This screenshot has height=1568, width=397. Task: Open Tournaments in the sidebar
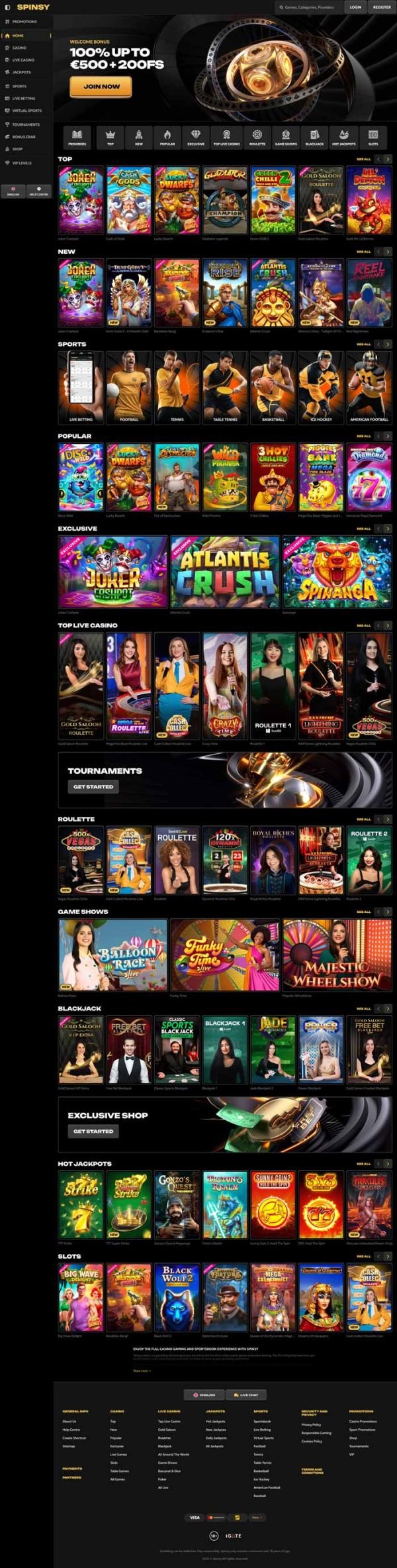click(x=26, y=125)
